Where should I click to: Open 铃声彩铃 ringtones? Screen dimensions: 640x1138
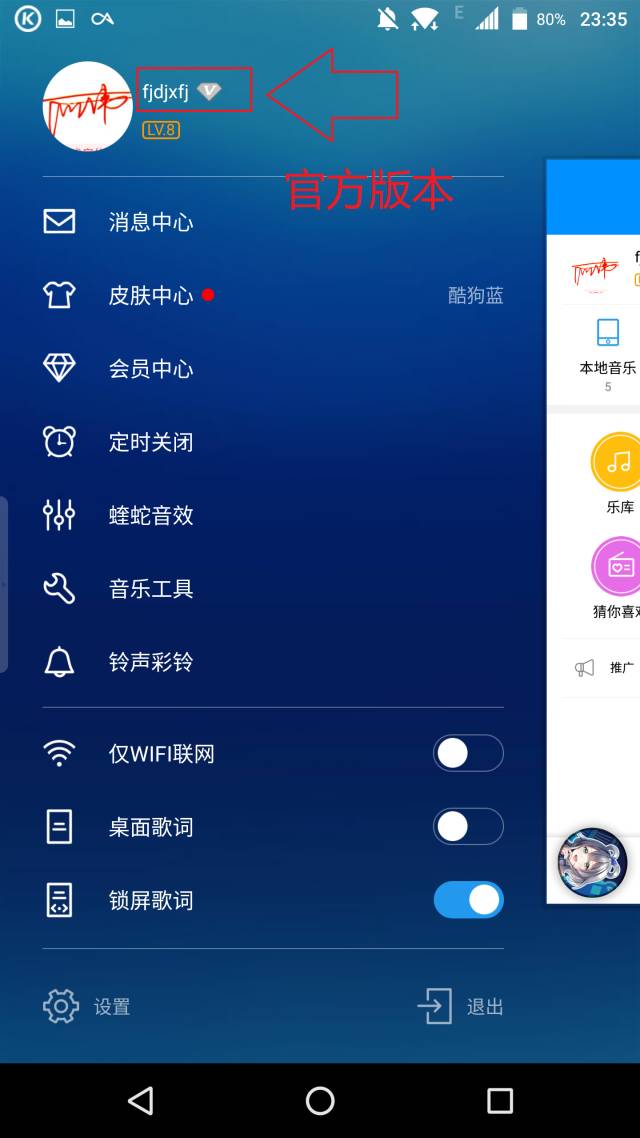pos(273,662)
